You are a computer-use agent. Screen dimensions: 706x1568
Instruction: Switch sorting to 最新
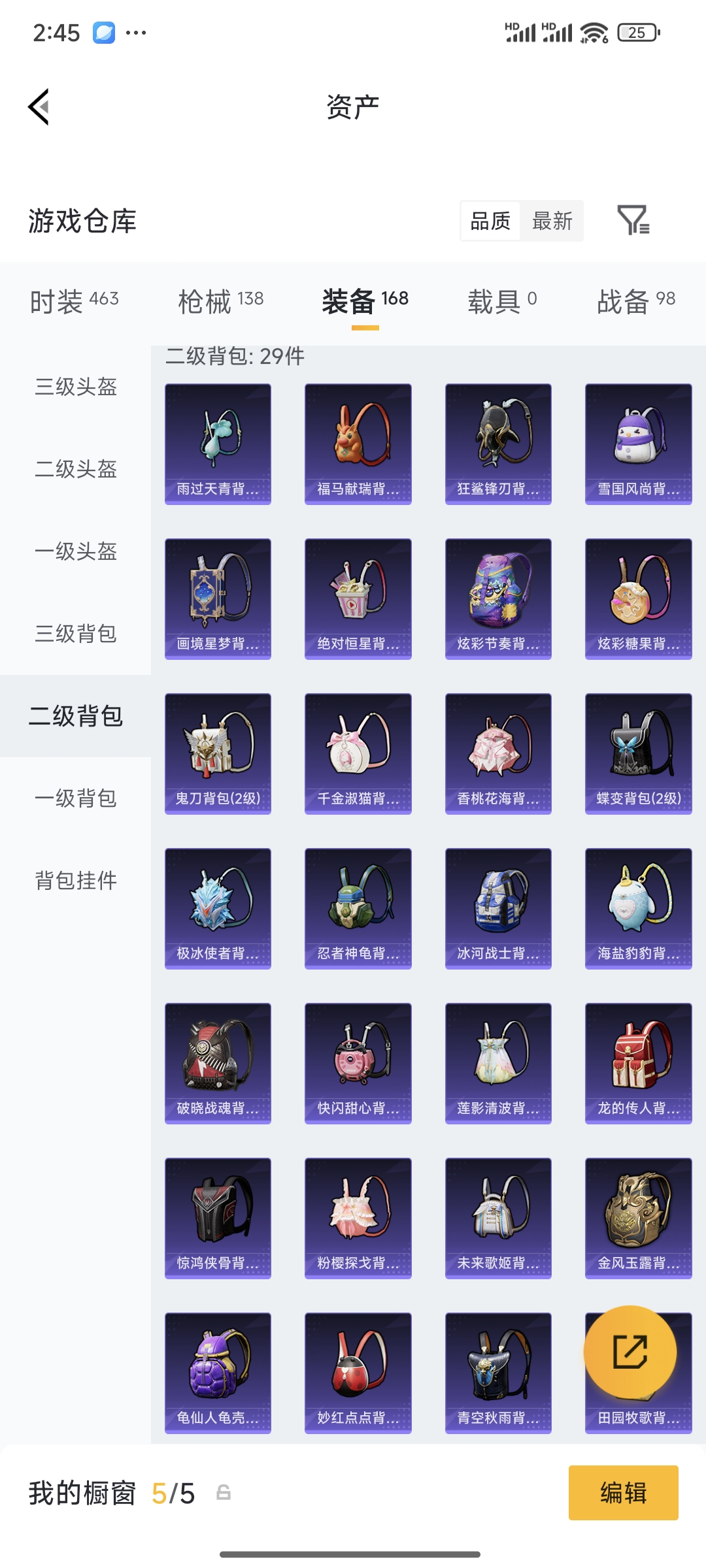552,221
